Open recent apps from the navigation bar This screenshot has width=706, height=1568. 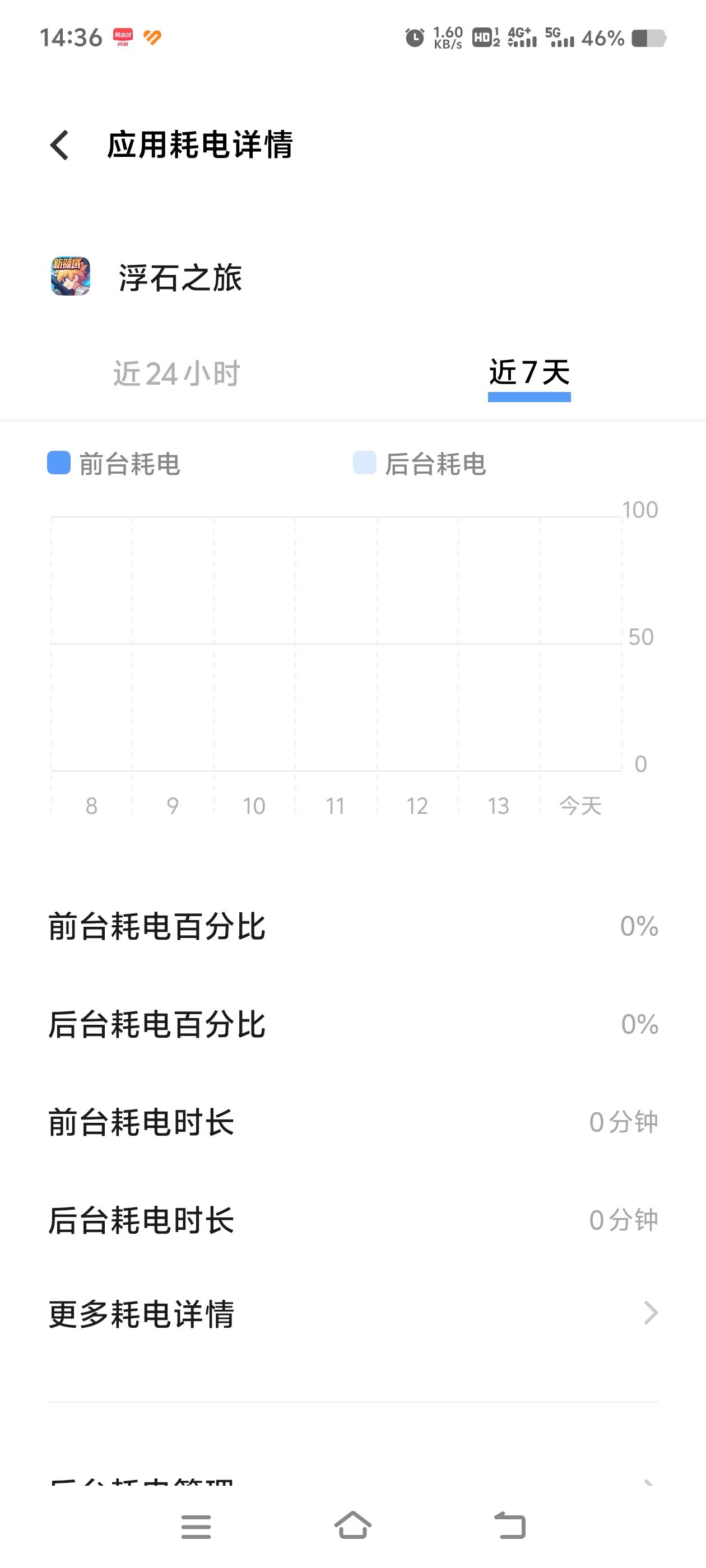coord(196,1526)
